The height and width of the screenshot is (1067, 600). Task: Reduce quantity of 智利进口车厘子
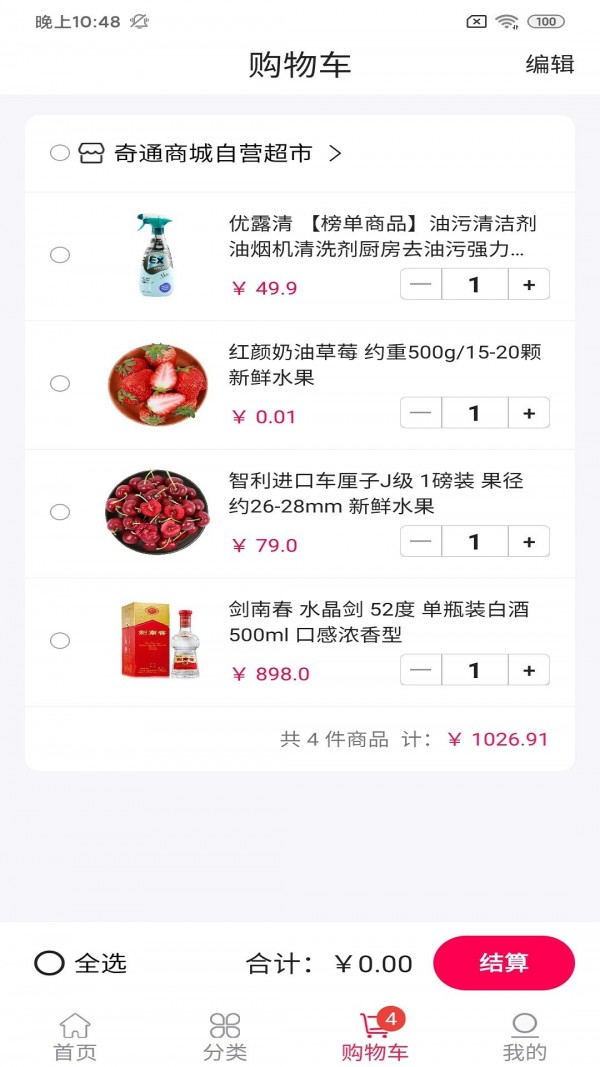421,541
